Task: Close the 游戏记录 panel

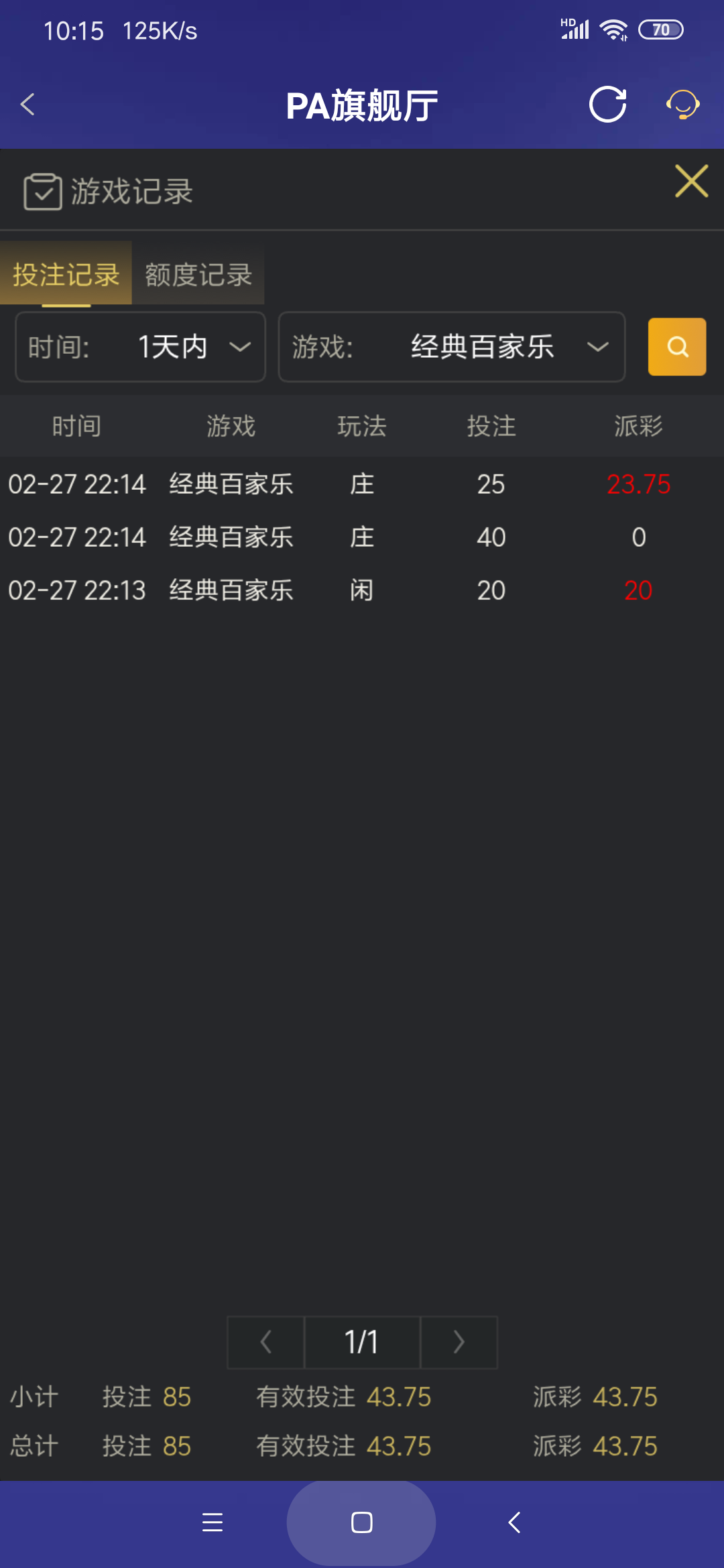Action: (x=691, y=181)
